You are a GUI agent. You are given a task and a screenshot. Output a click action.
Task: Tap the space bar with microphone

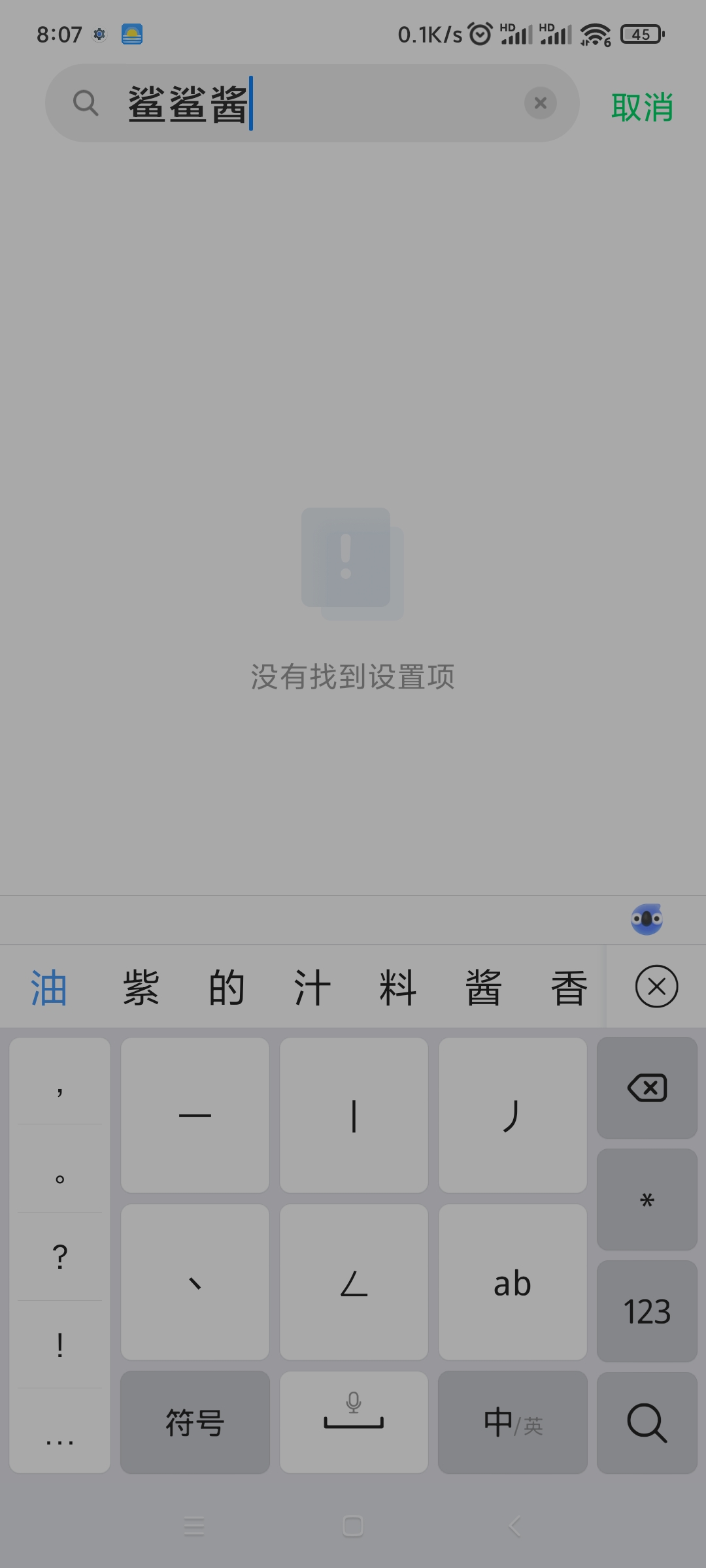[354, 1422]
